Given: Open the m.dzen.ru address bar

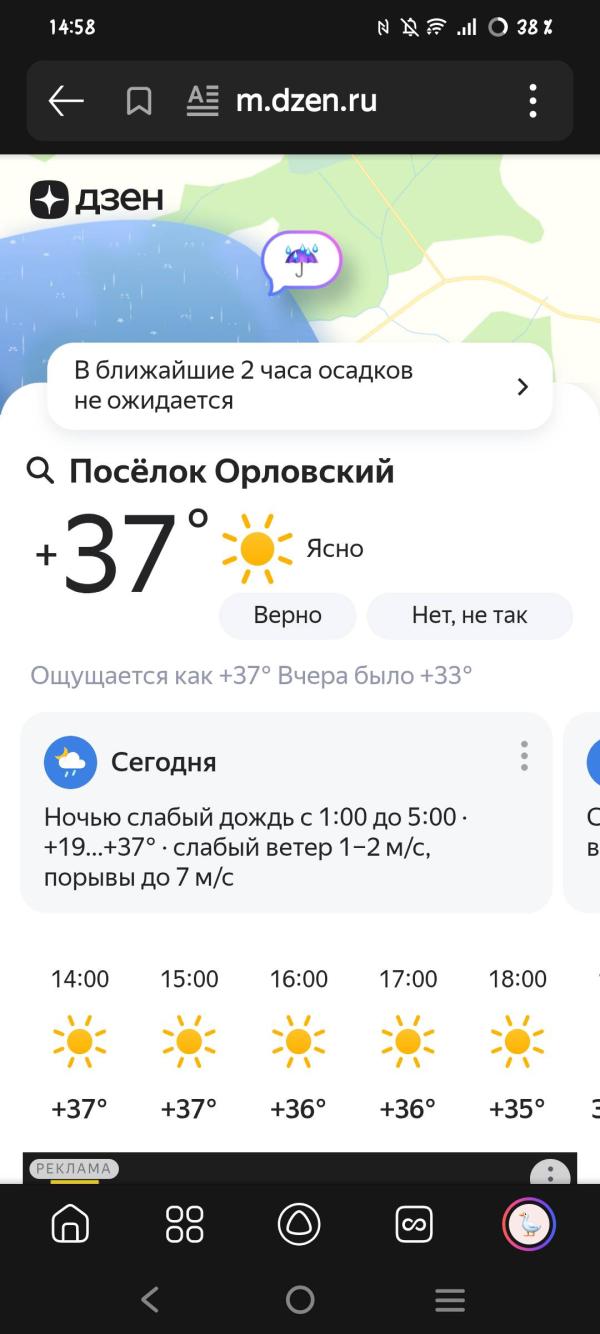Looking at the screenshot, I should (306, 101).
